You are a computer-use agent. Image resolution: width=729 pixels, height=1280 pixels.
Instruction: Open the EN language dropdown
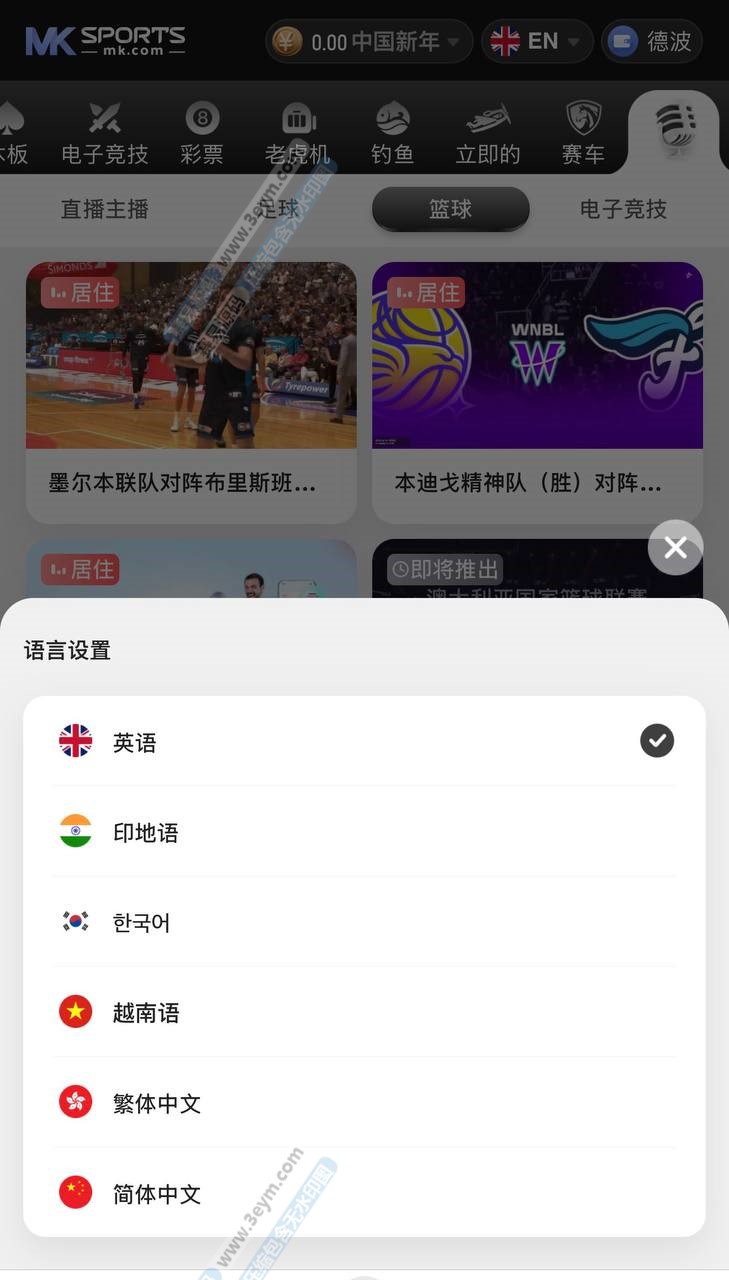[x=536, y=42]
